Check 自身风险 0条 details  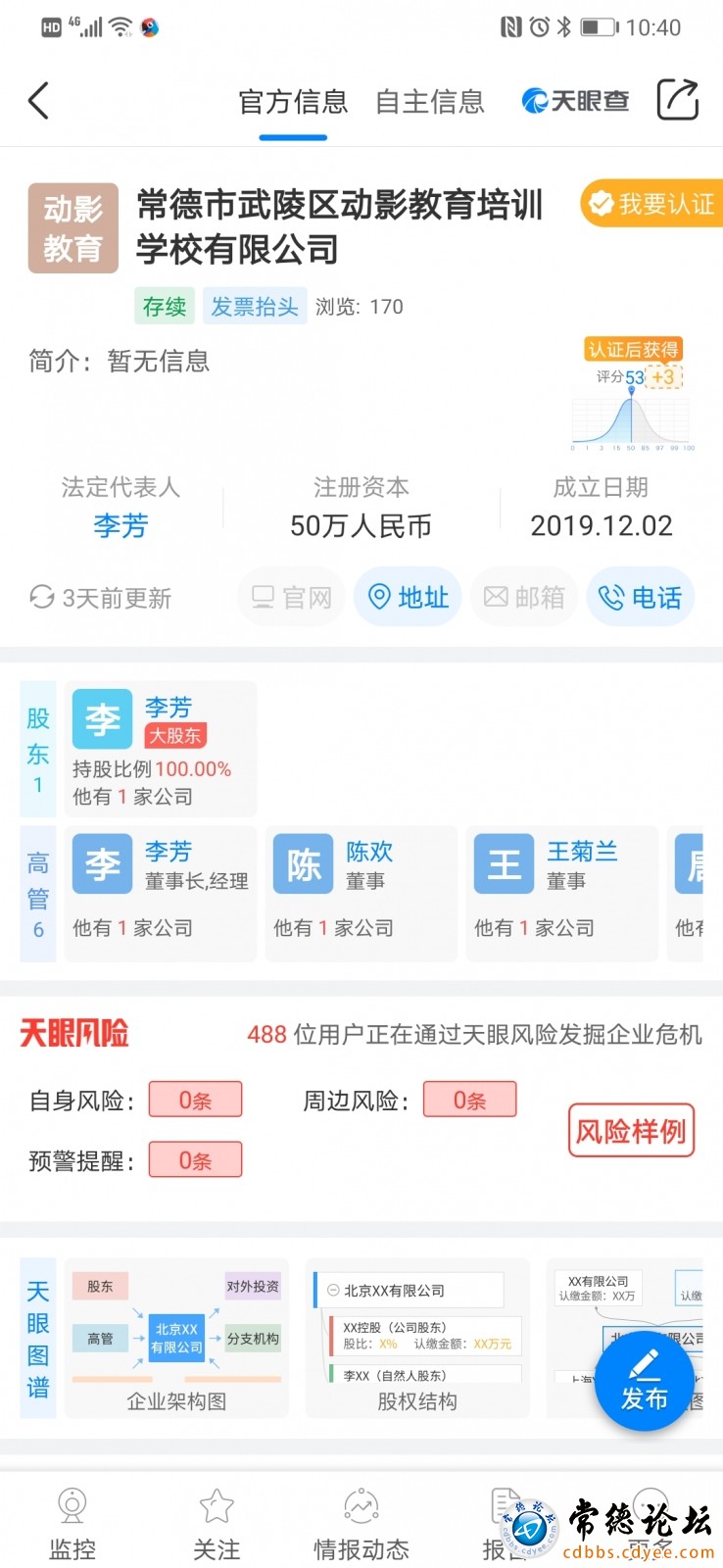[195, 1101]
